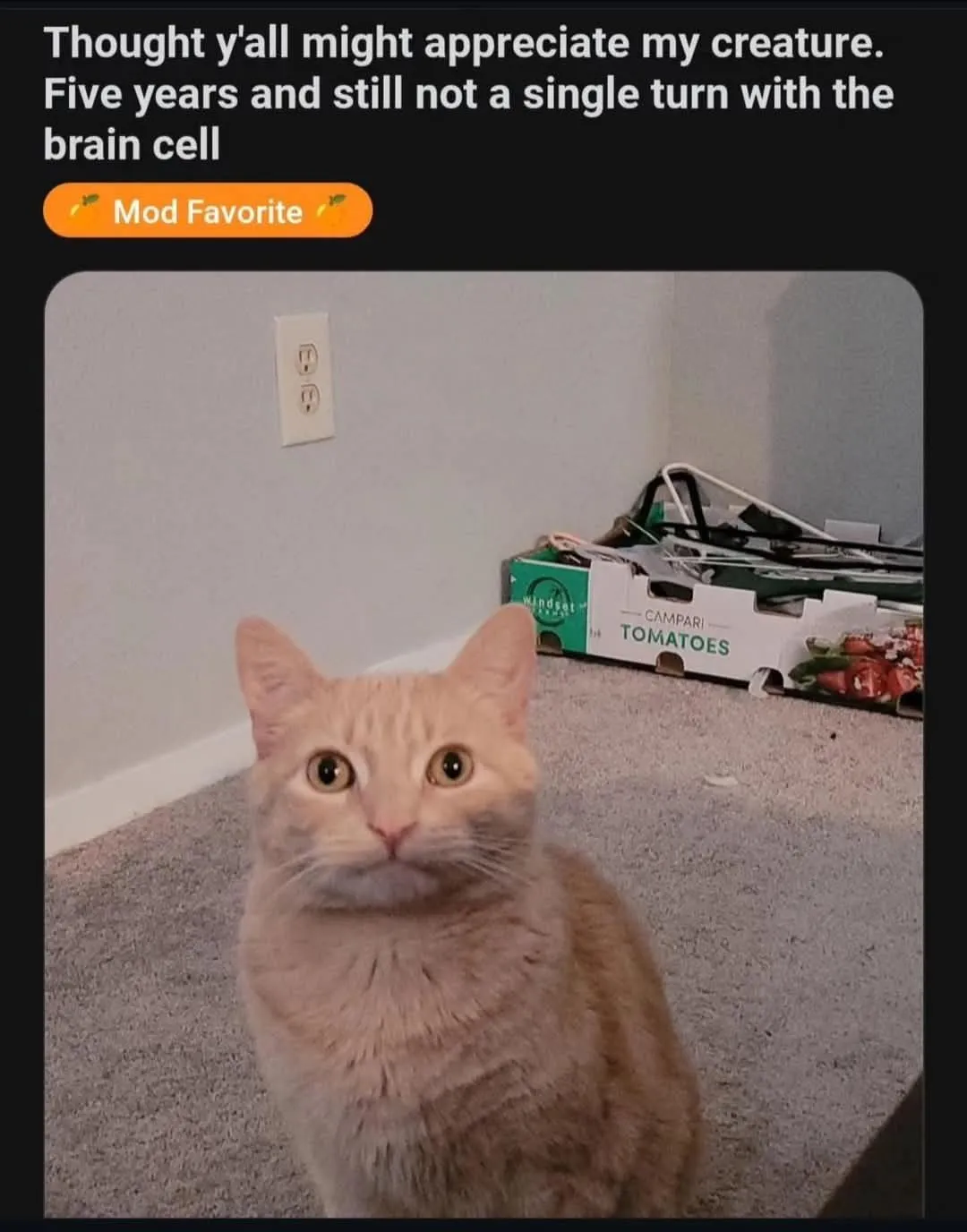Tap the Mod Favorite flair chip

207,211
